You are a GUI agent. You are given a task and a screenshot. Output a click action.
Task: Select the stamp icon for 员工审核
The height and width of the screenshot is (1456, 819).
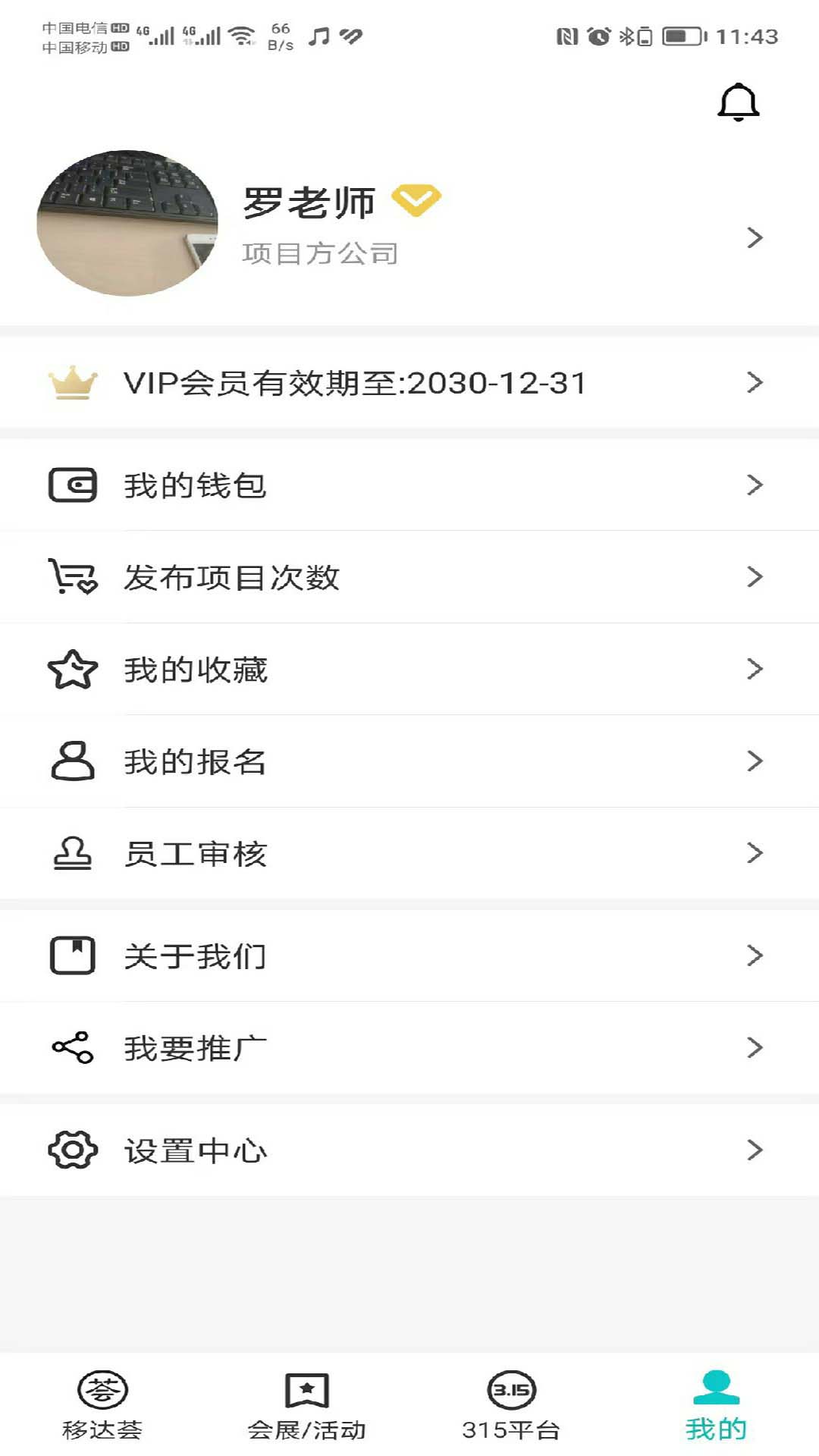tap(71, 854)
